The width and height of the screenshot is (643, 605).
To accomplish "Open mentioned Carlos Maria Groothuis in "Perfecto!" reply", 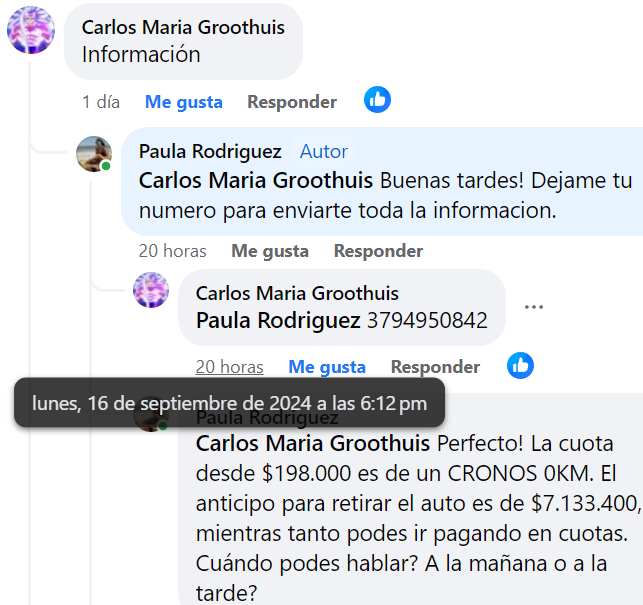I will tap(313, 443).
